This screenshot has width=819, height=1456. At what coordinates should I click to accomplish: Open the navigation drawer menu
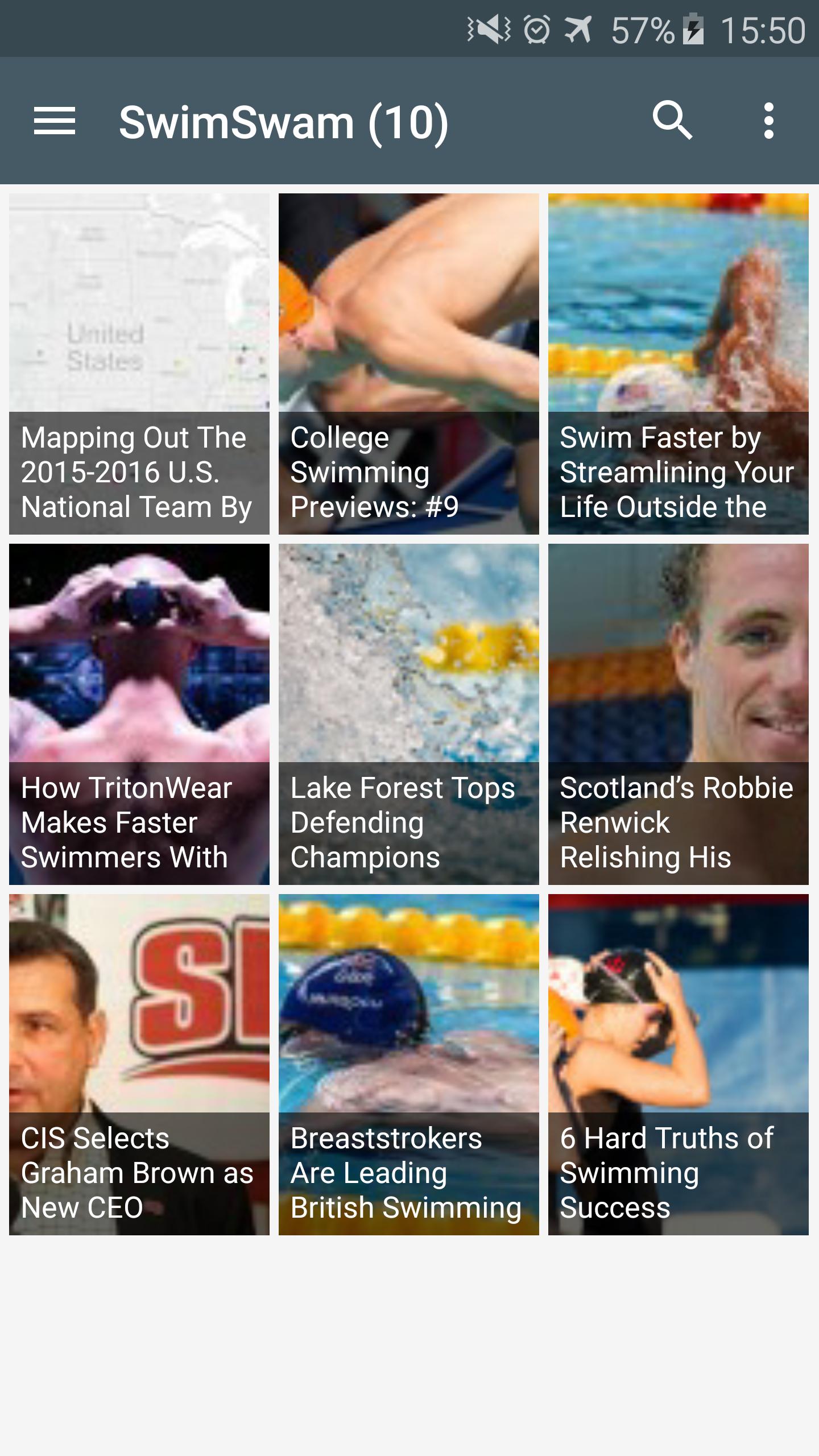click(55, 121)
